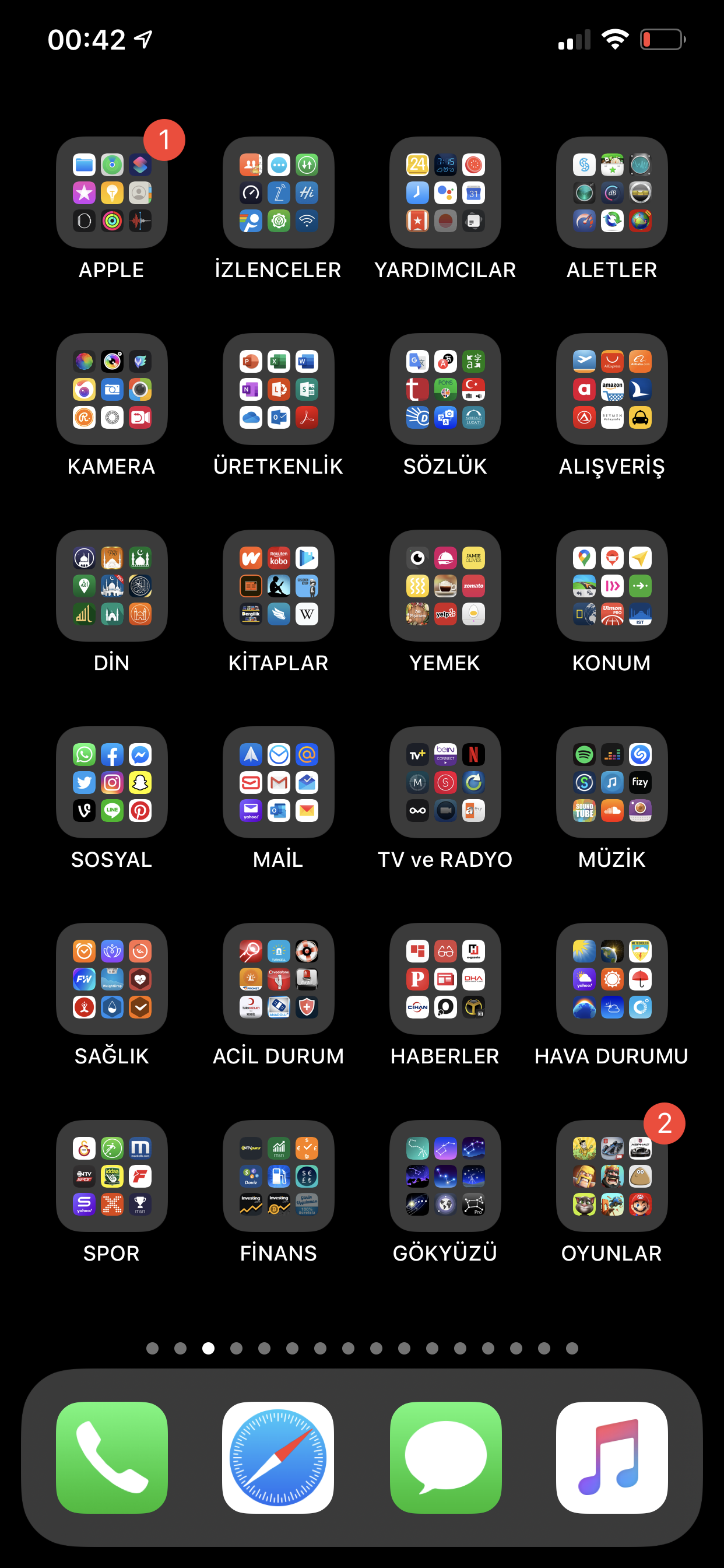Launch Safari from the dock

click(278, 1457)
